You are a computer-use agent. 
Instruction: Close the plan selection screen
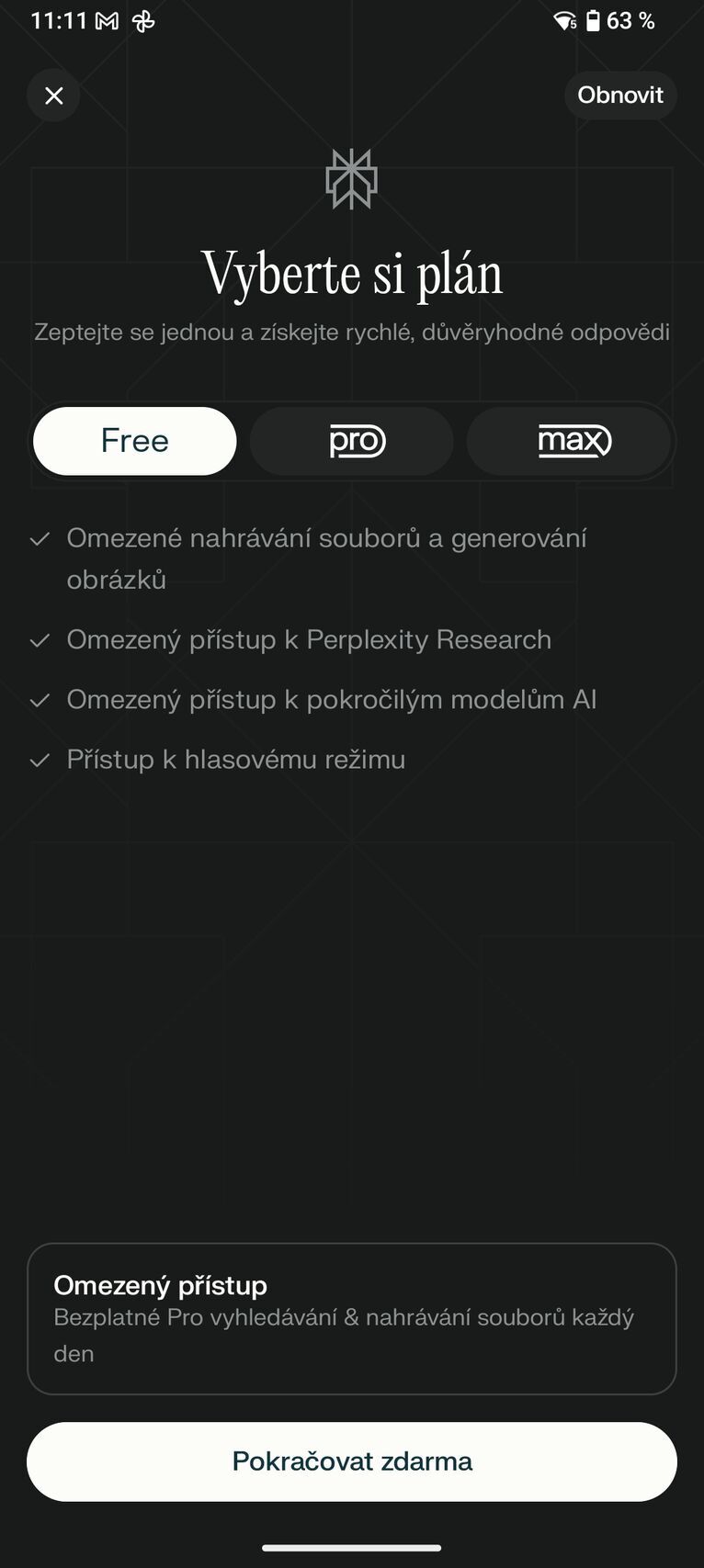[x=53, y=96]
